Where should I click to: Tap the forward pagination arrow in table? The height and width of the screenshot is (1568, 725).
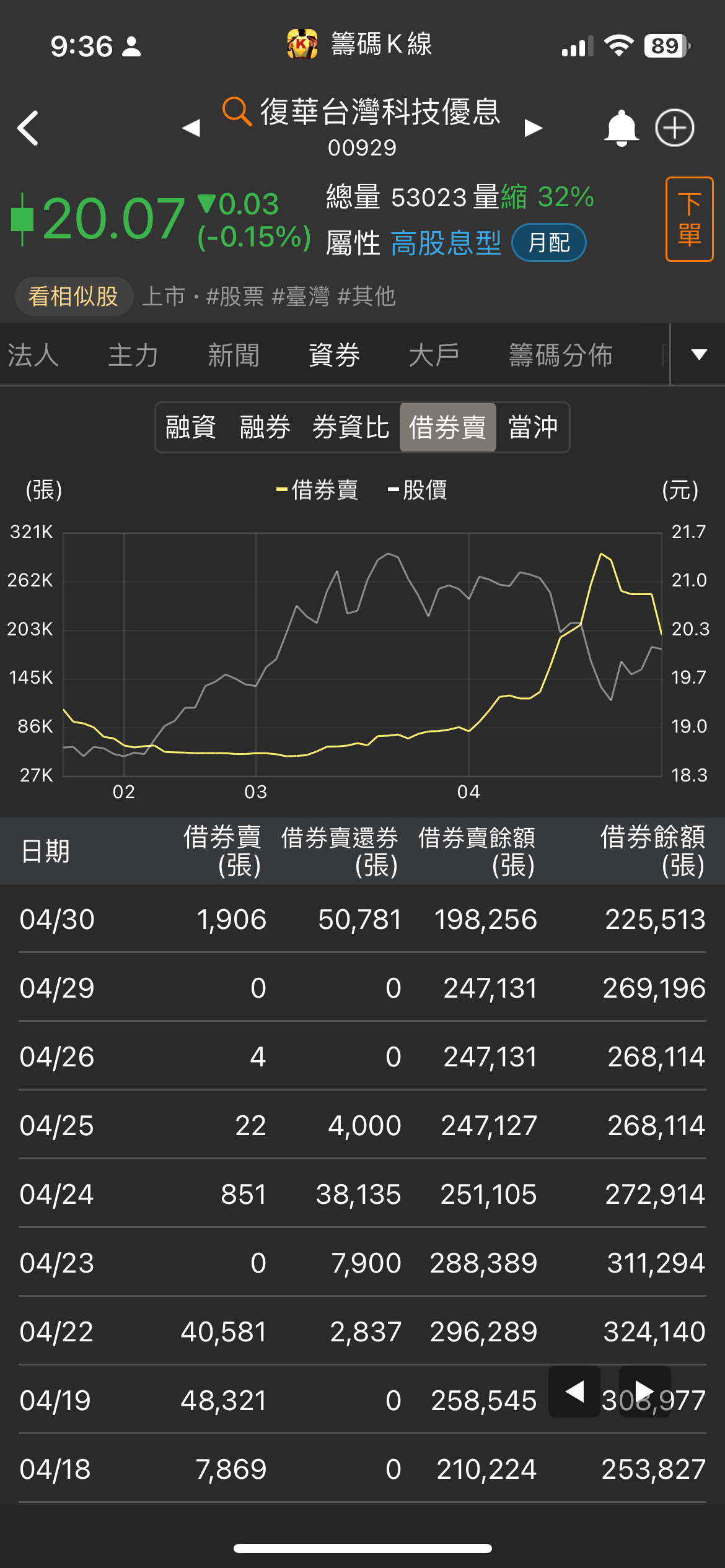(x=643, y=1392)
